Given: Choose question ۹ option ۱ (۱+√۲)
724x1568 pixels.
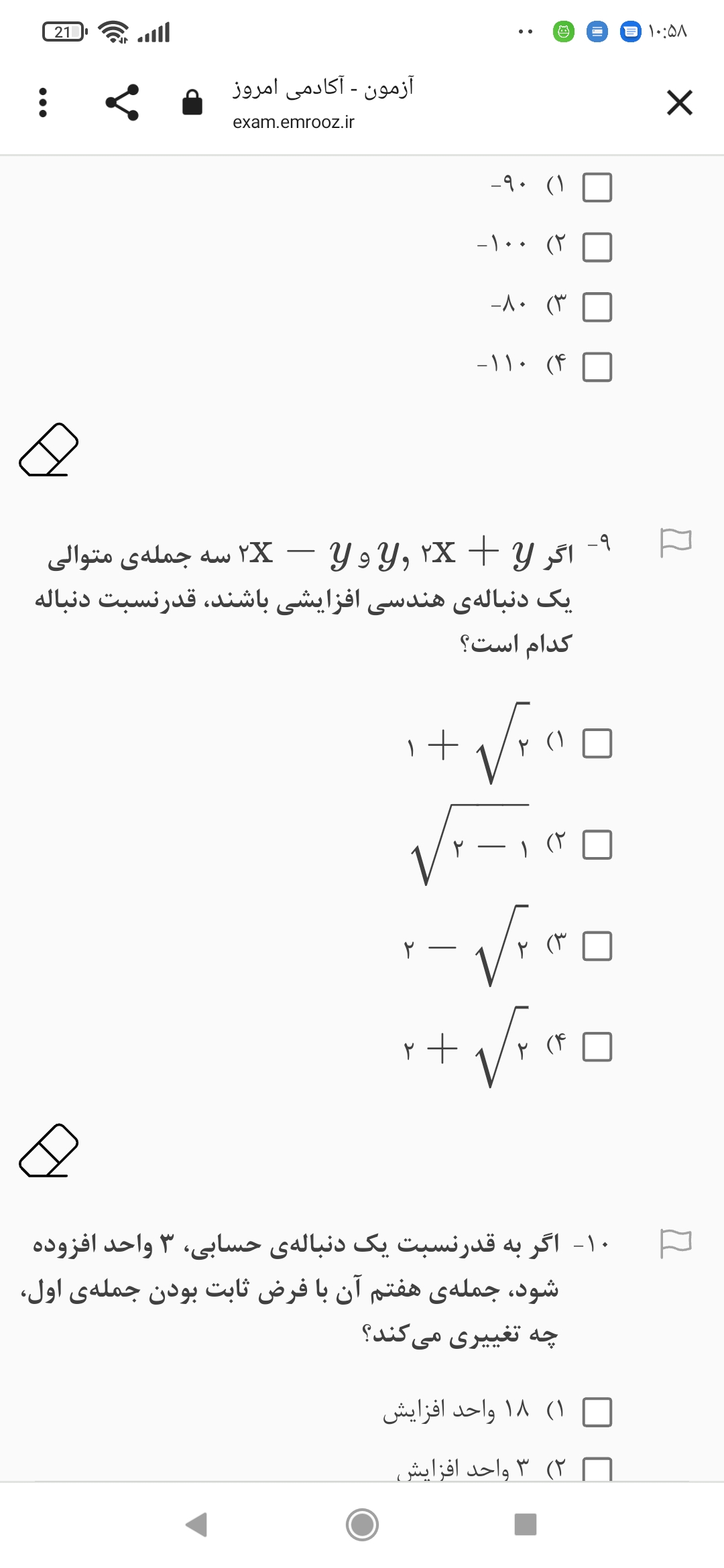Looking at the screenshot, I should (597, 743).
